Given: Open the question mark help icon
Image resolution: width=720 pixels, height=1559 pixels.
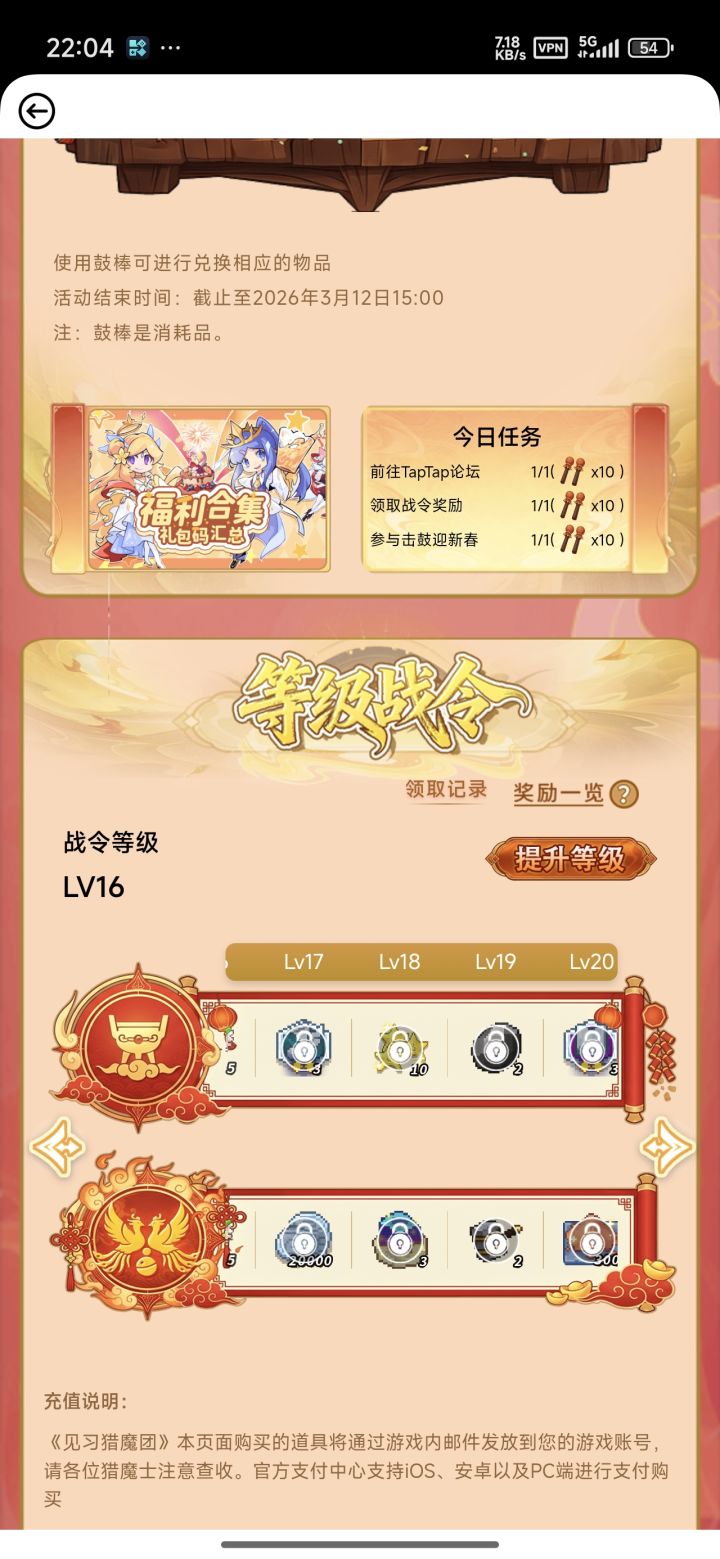Looking at the screenshot, I should tap(625, 793).
